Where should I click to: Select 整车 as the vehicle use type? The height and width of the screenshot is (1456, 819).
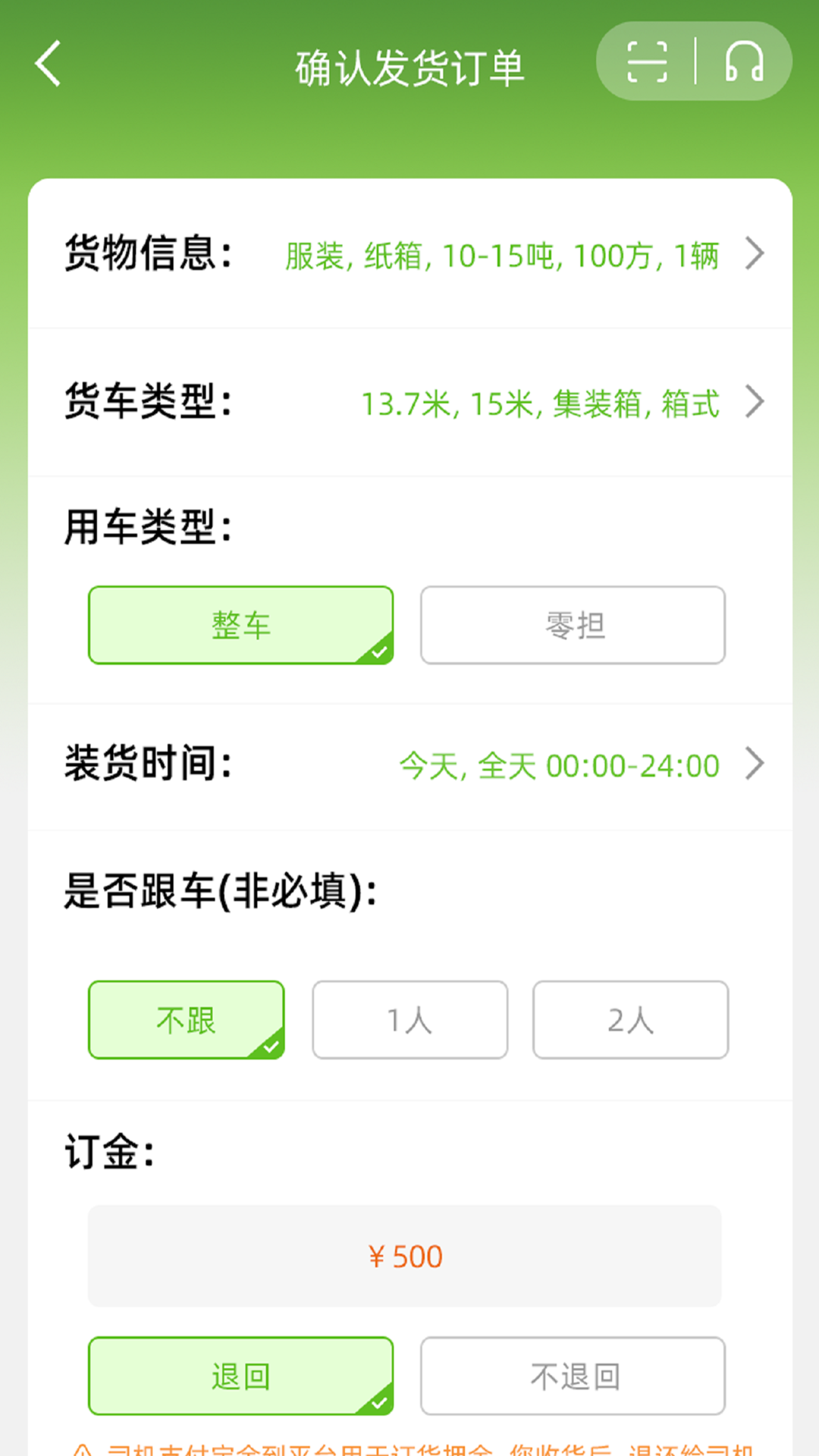point(240,625)
